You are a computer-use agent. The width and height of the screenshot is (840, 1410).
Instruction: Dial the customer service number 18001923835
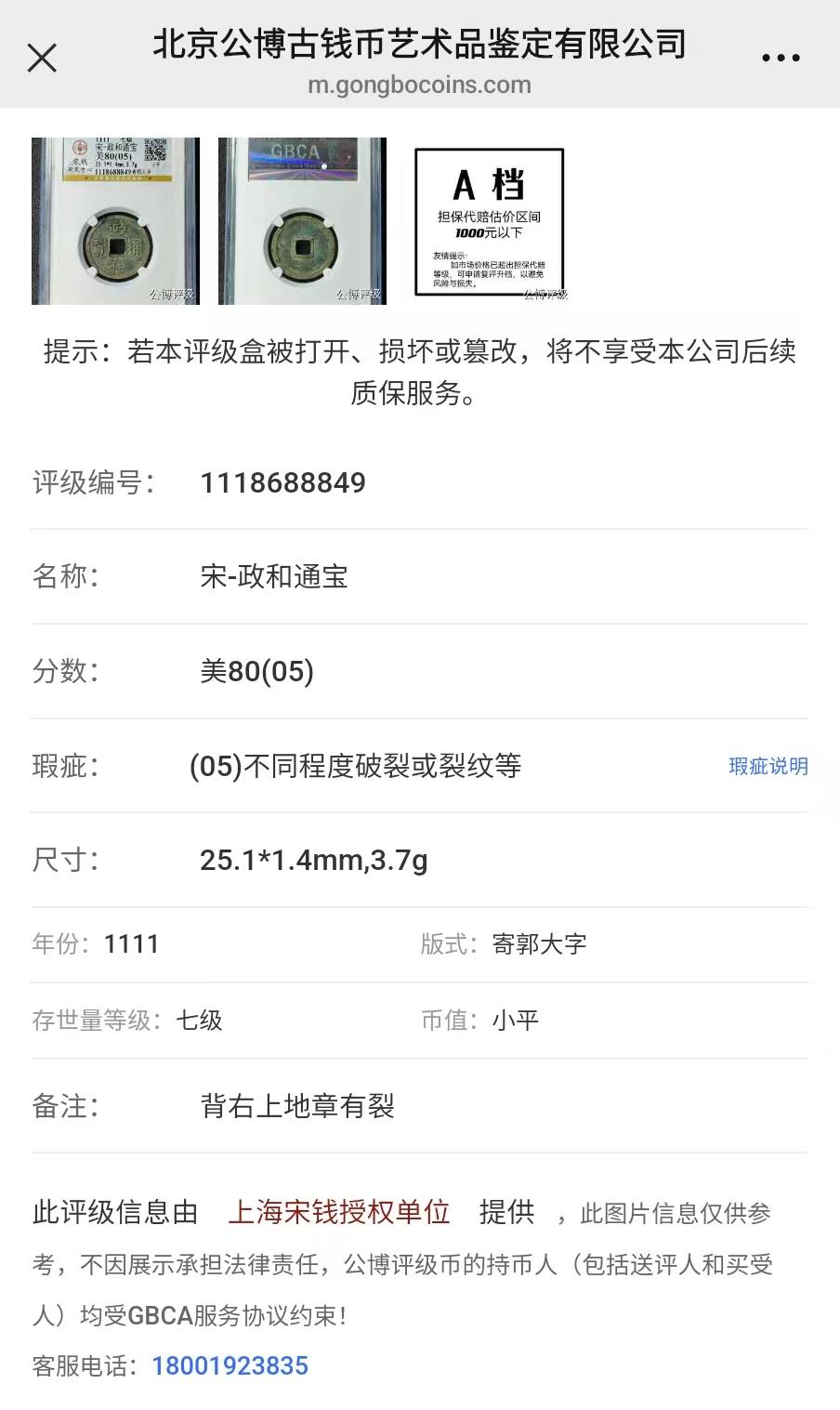point(230,1365)
